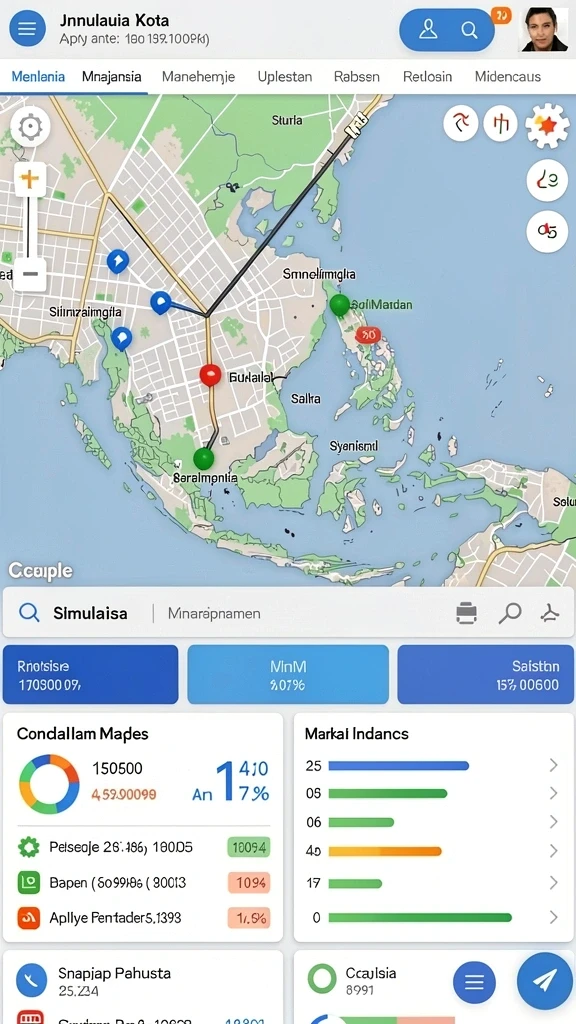Open the map settings gear with star

(547, 123)
